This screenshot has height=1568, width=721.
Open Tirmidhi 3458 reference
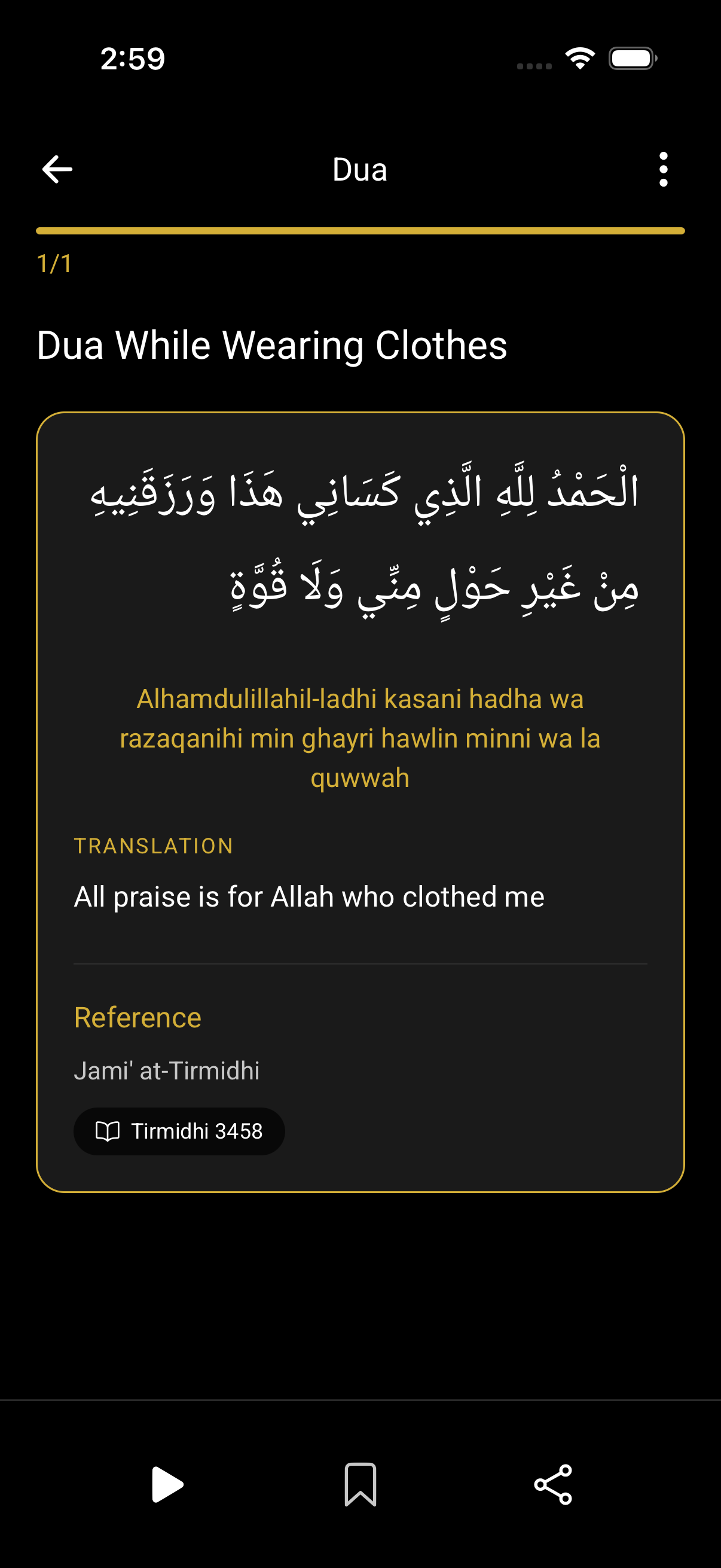pos(179,1131)
